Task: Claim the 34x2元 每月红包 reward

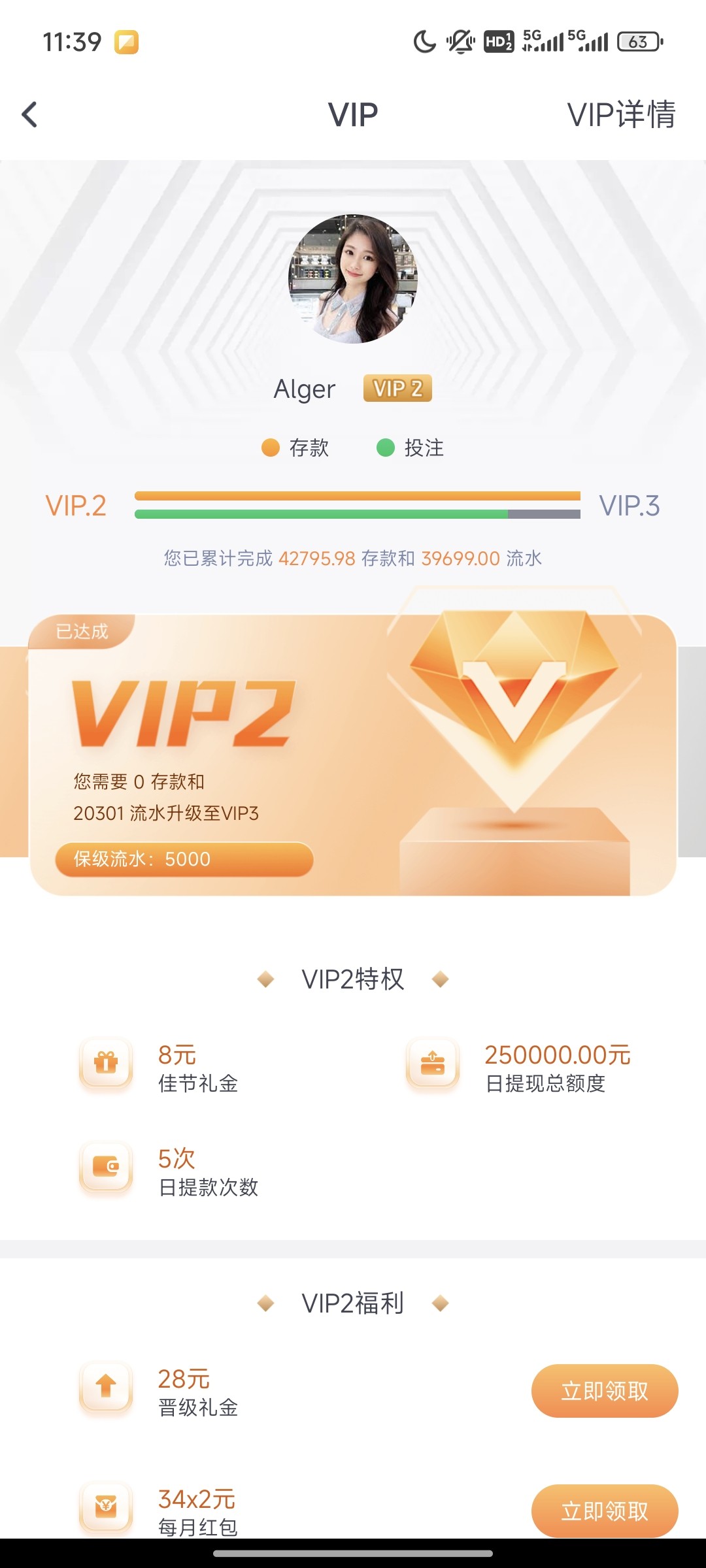Action: click(x=604, y=1511)
